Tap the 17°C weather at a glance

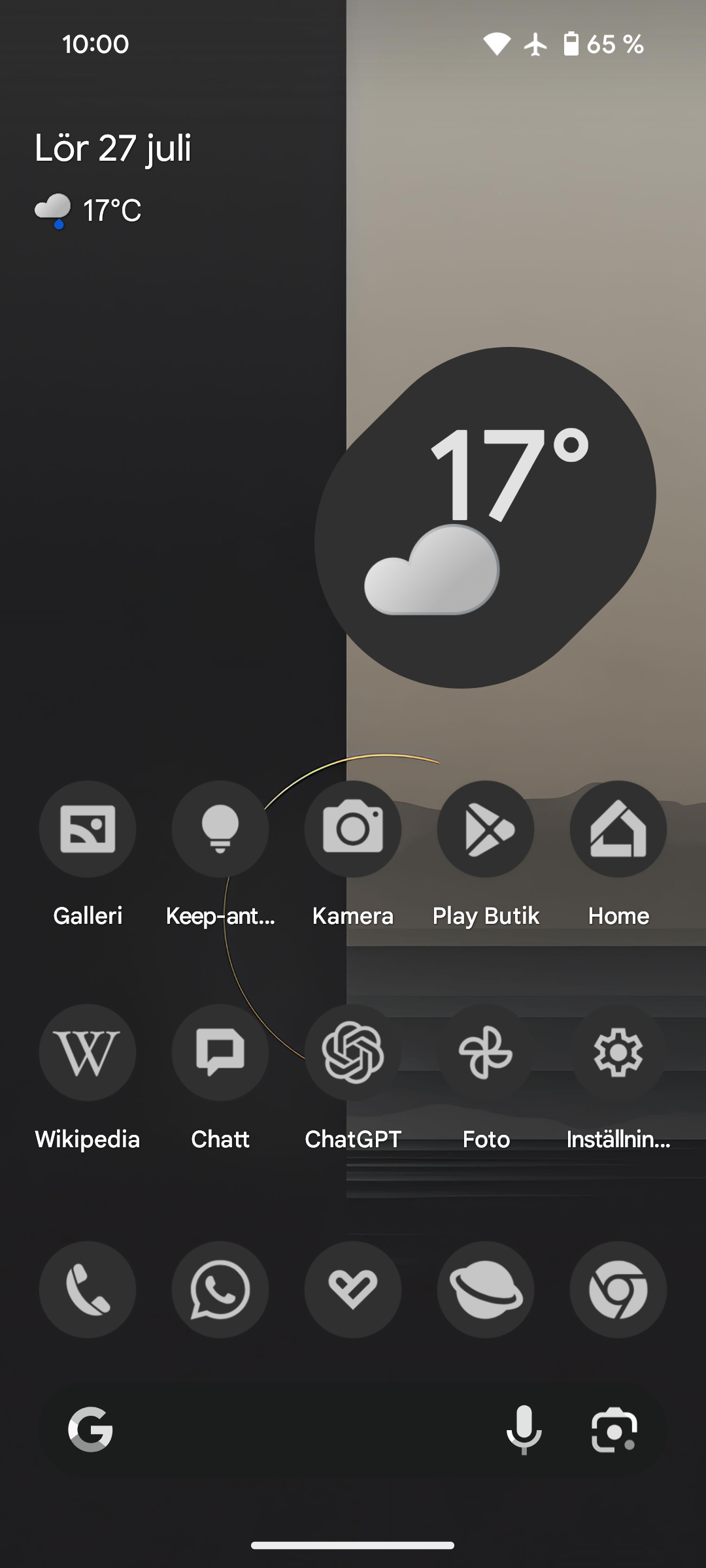(x=88, y=210)
